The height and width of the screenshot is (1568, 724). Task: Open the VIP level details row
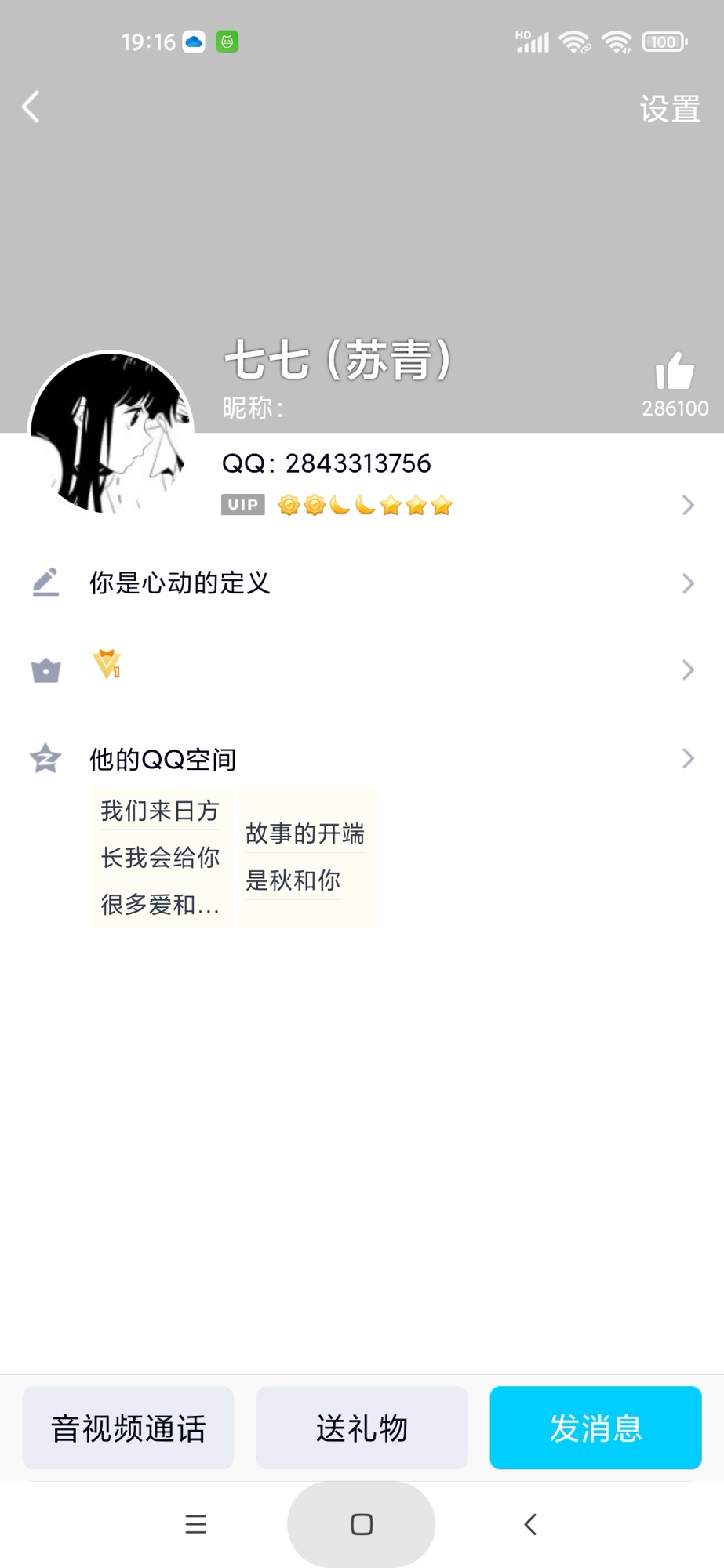[x=455, y=506]
